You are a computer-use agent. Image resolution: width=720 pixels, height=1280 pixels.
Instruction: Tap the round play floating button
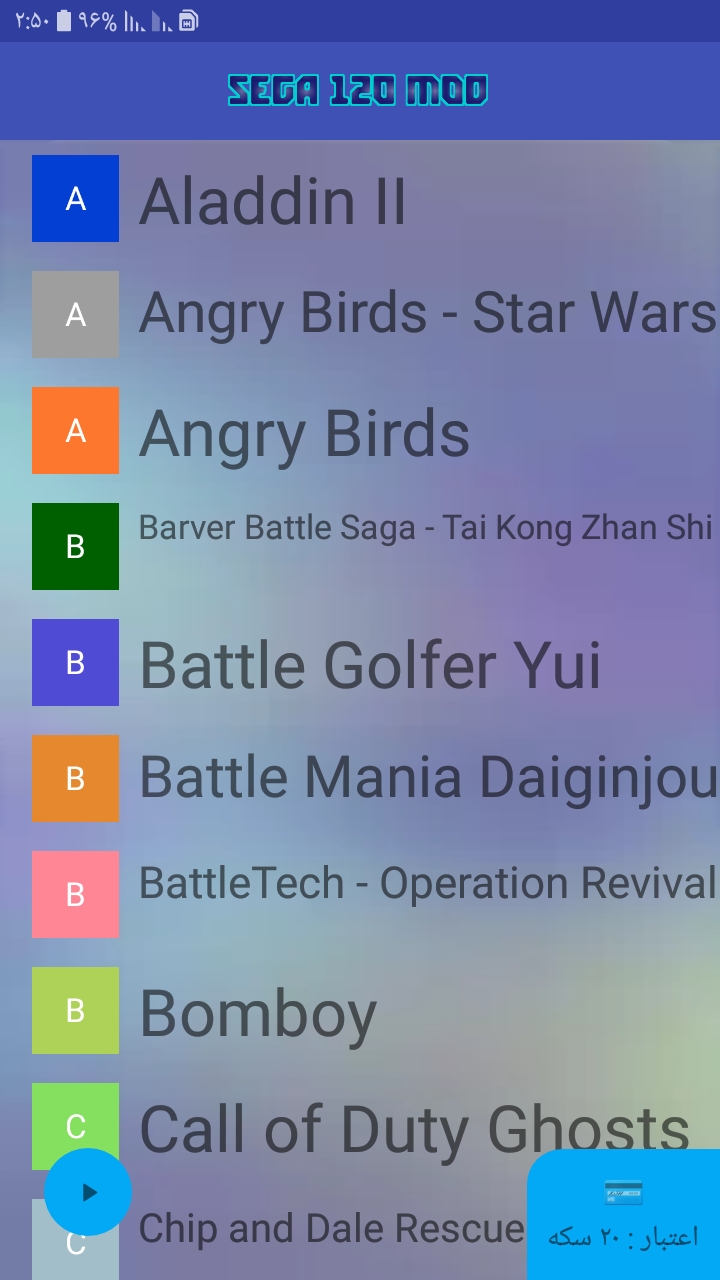coord(88,1192)
